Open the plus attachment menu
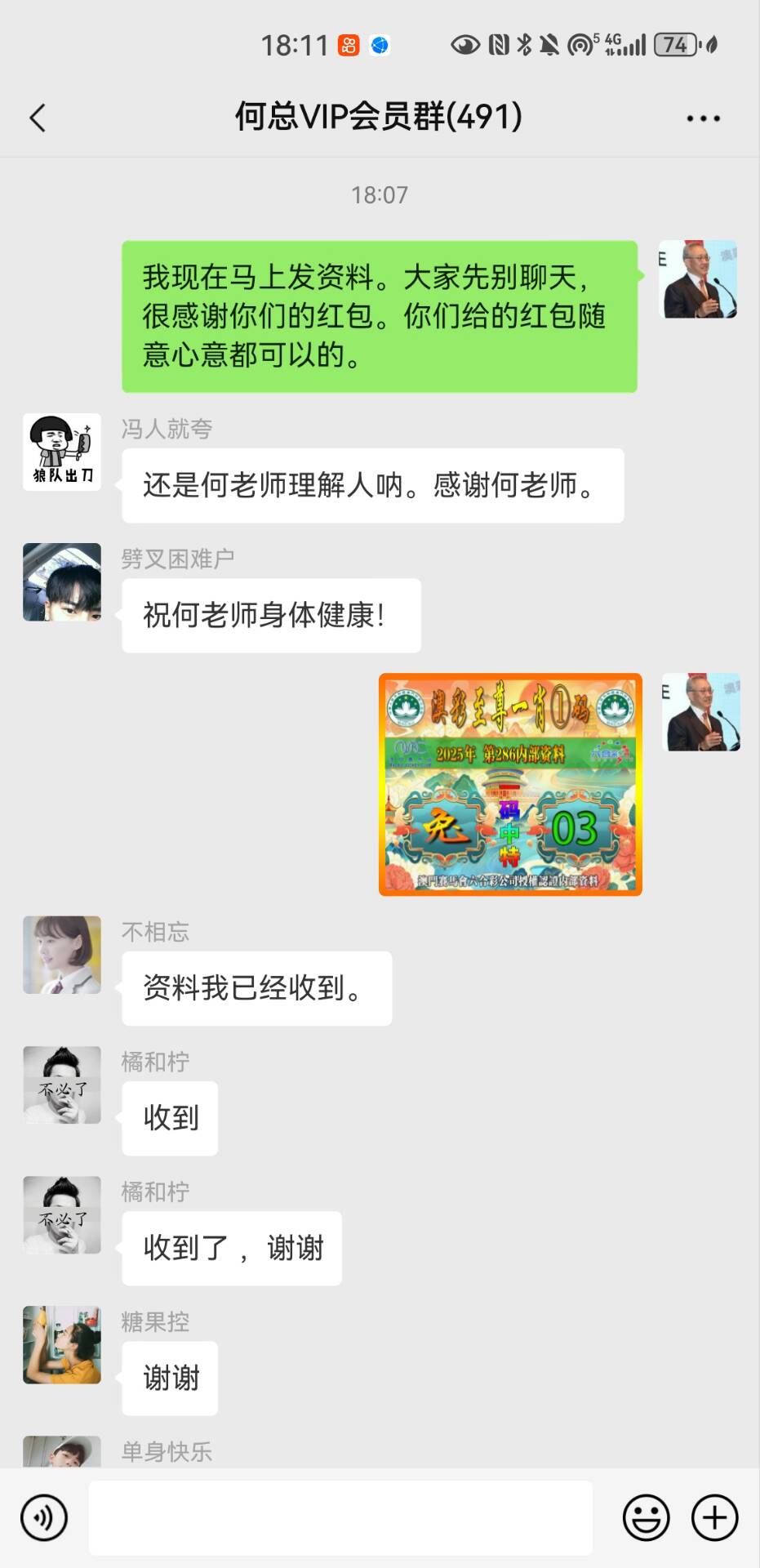This screenshot has width=760, height=1568. coord(714,1517)
